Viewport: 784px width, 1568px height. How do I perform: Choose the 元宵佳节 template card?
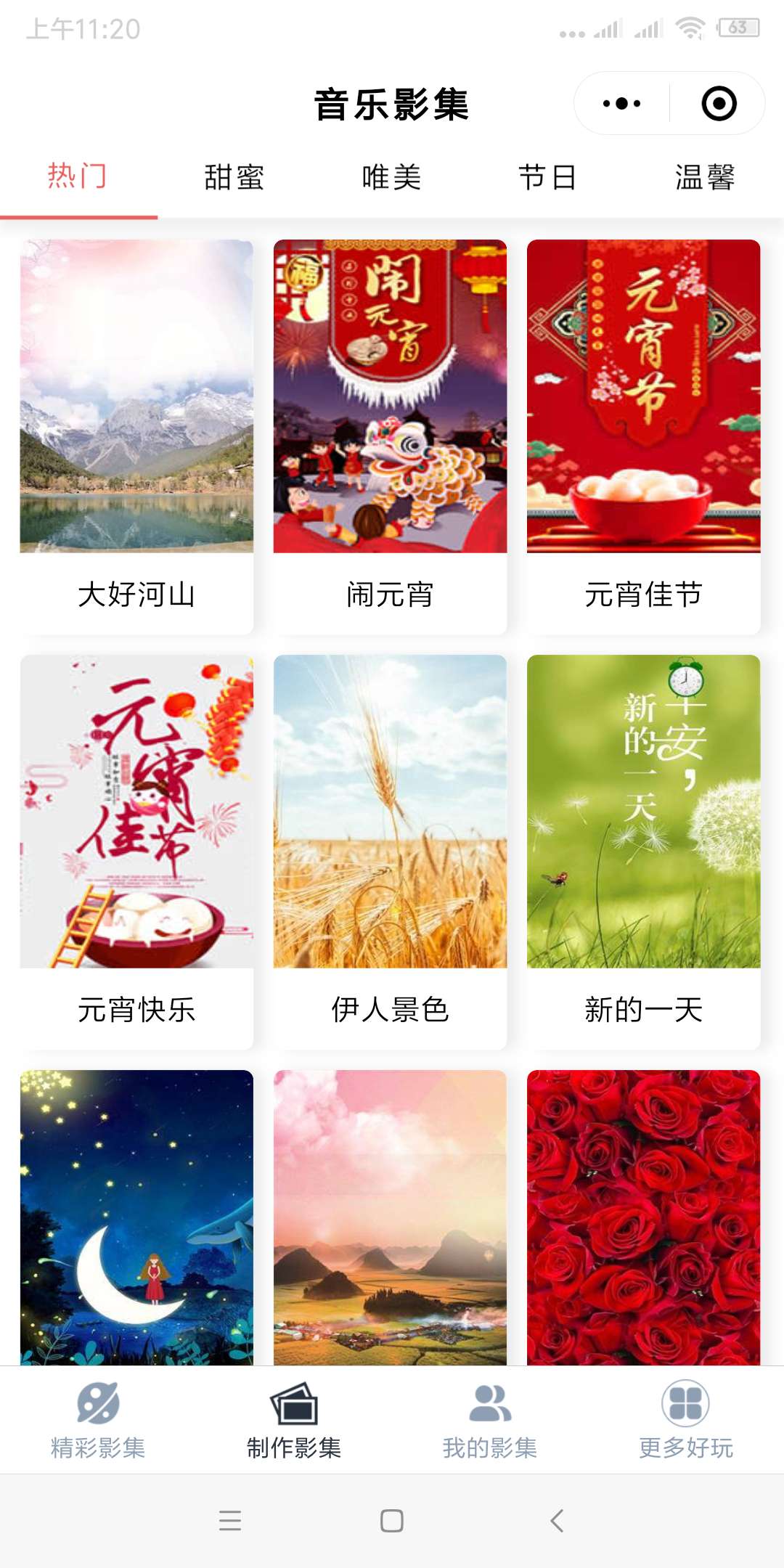pos(643,436)
